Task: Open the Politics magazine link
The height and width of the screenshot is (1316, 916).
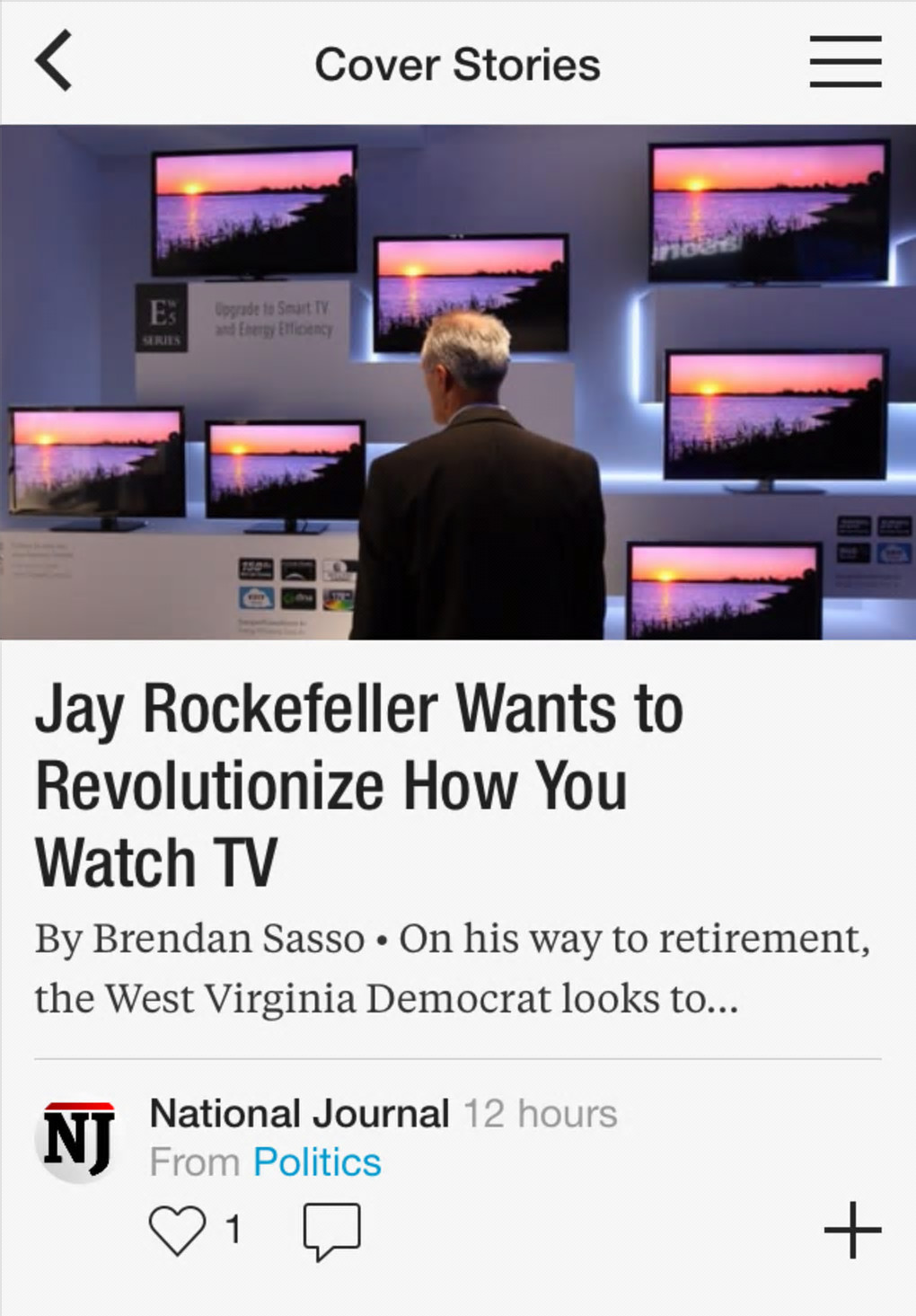Action: click(317, 1162)
